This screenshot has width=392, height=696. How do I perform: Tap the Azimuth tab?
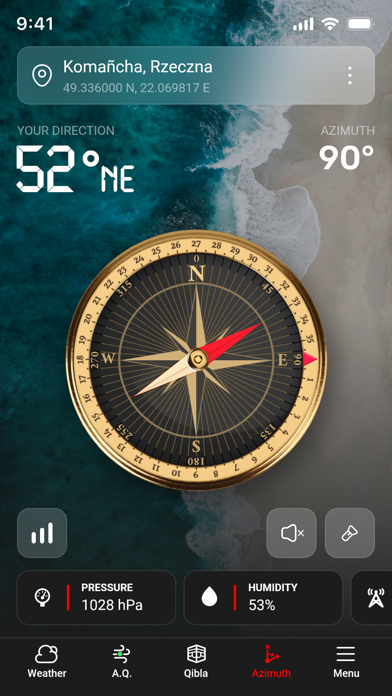tap(271, 661)
